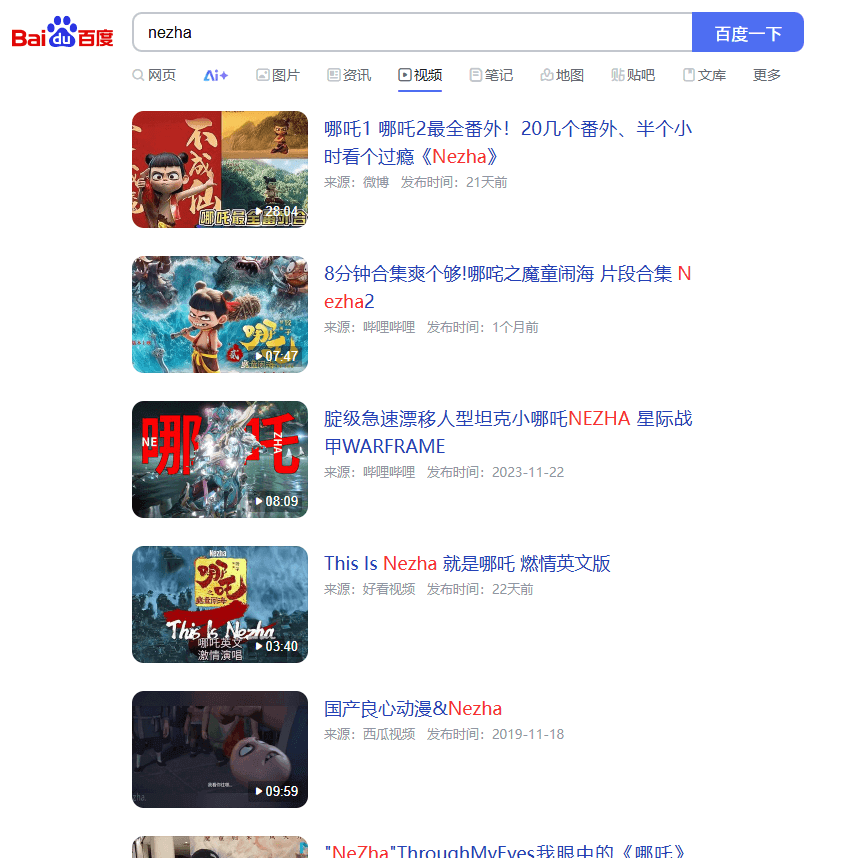Play the 03:40 video thumbnail
864x858 pixels.
click(x=219, y=604)
